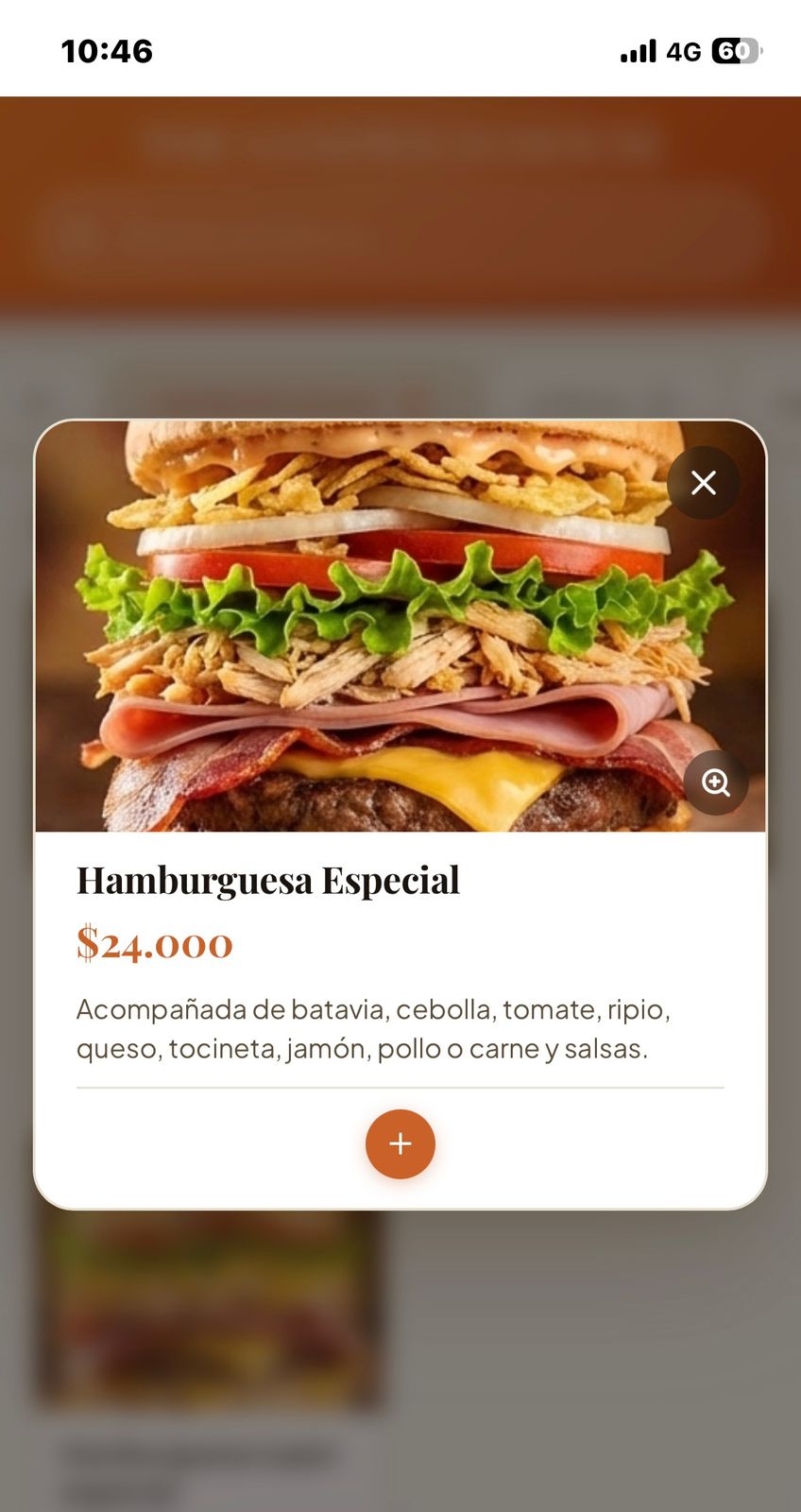Tap the status bar clock showing 10:46

coord(106,52)
